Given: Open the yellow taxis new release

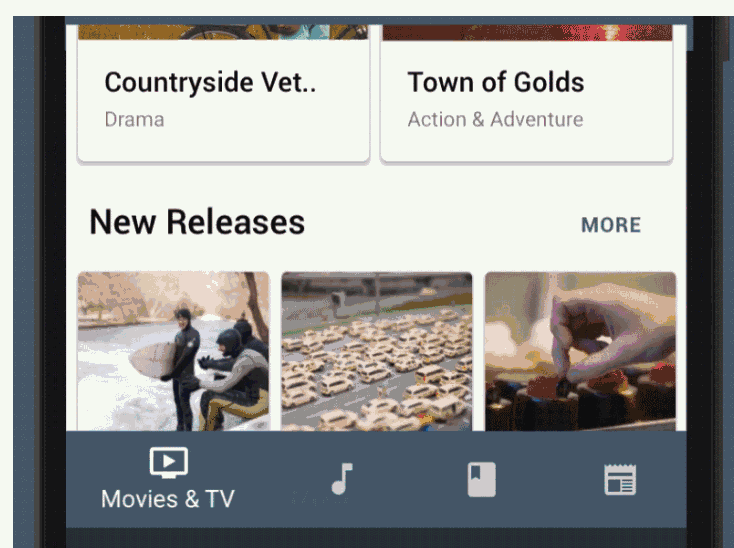Looking at the screenshot, I should (x=377, y=350).
